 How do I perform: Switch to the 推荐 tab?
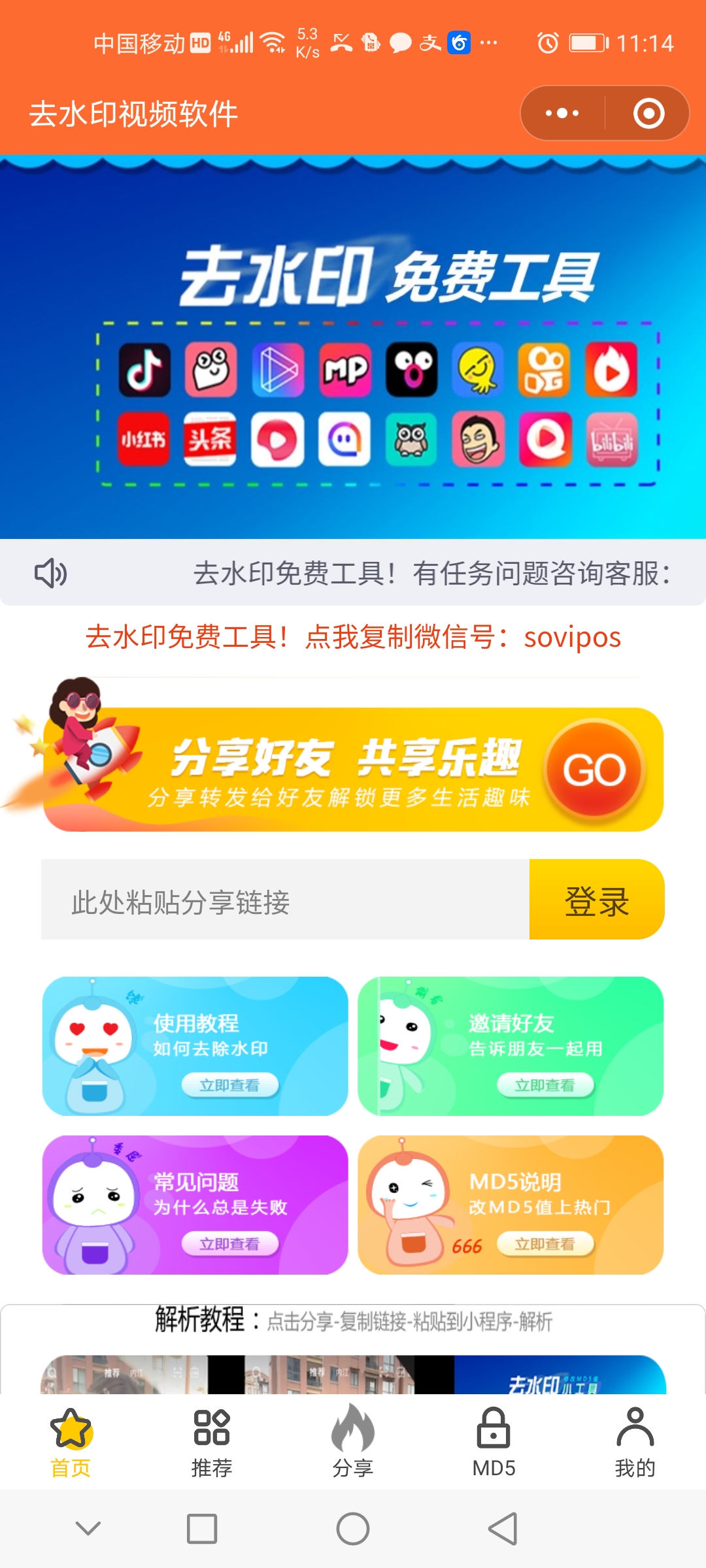tap(212, 1443)
